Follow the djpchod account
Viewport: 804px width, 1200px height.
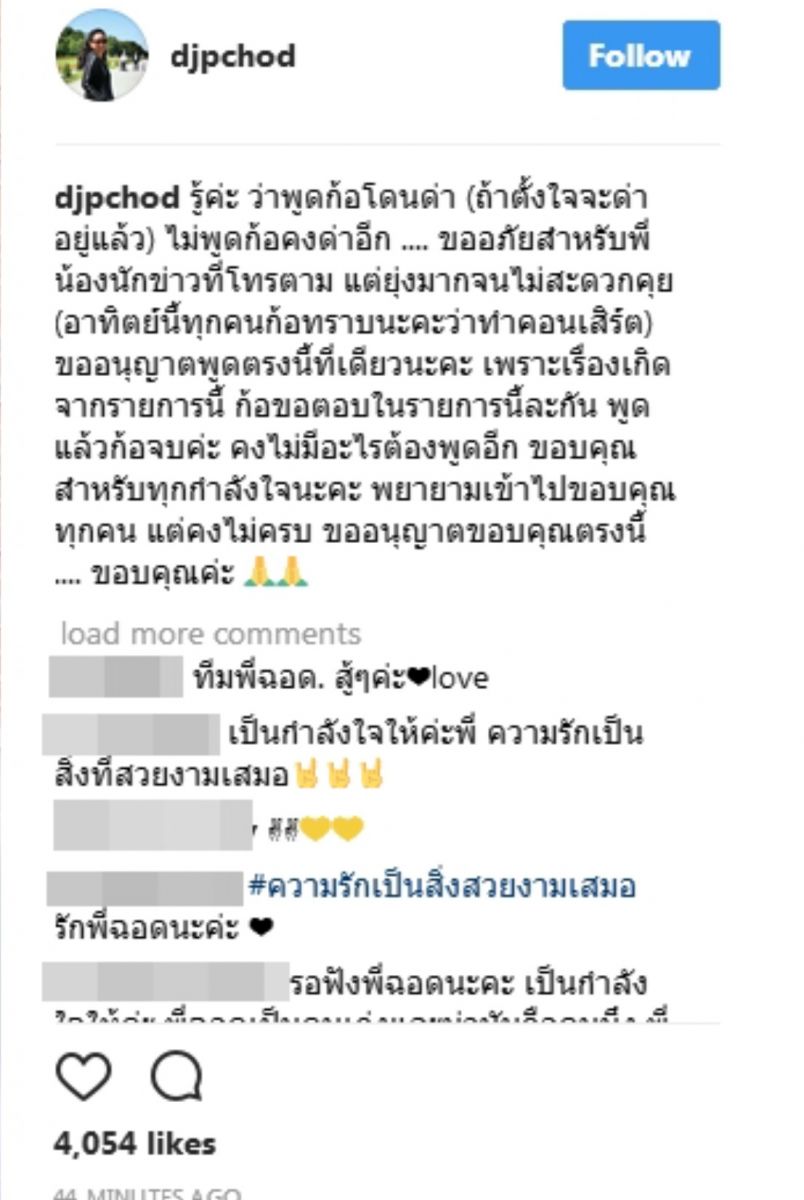(x=640, y=55)
